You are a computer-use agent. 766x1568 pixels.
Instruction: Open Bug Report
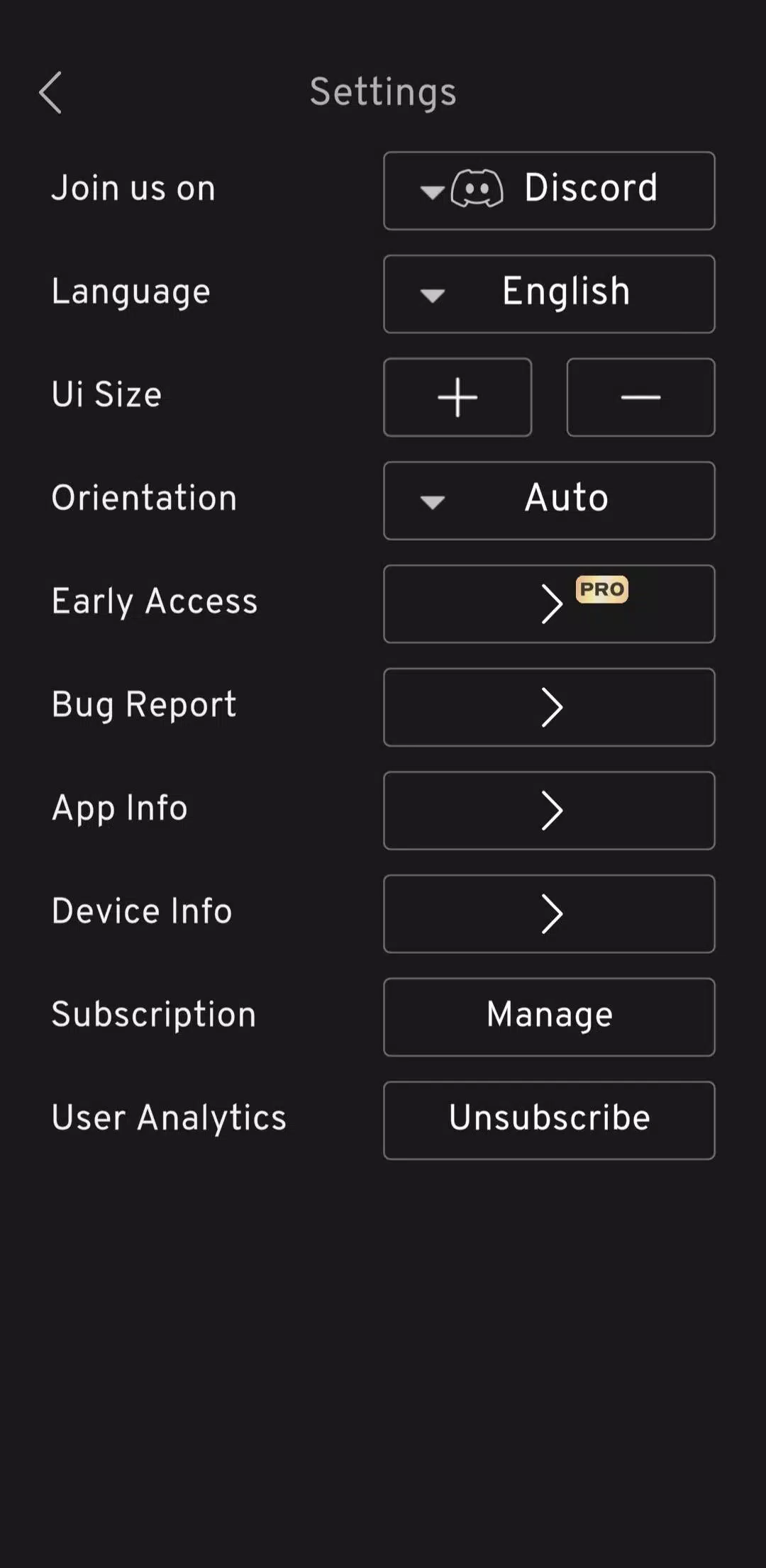tap(549, 707)
